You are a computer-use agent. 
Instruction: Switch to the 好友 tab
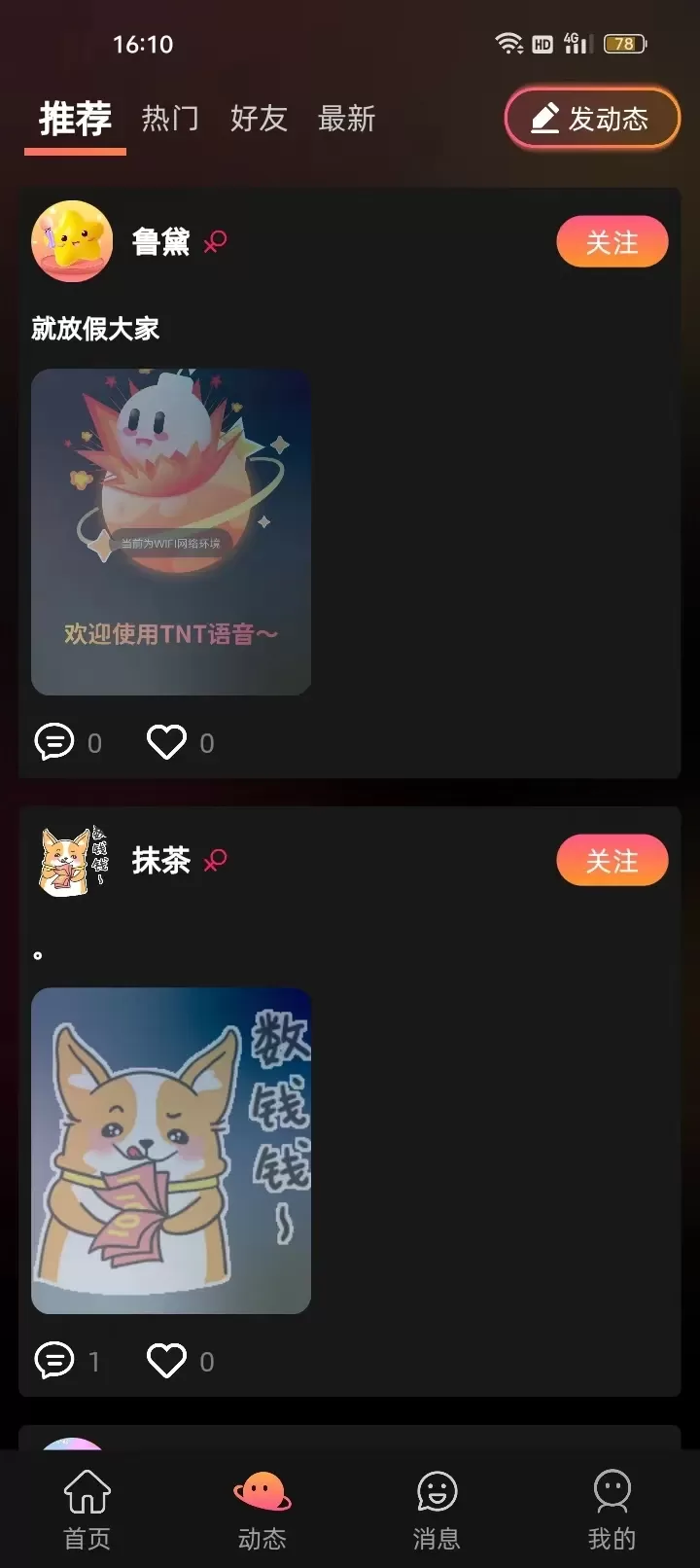(259, 119)
